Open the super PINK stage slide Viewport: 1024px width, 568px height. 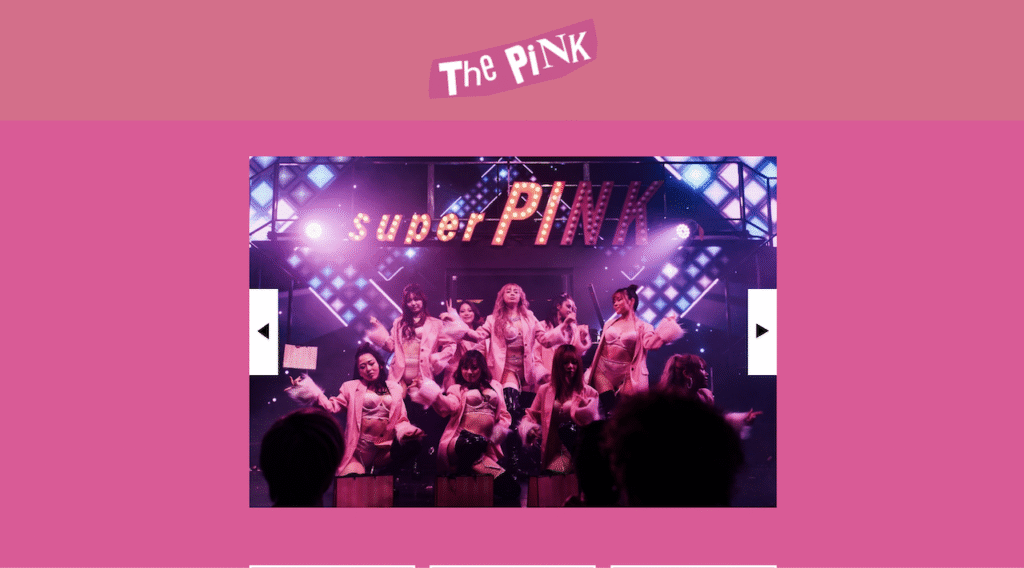pyautogui.click(x=512, y=400)
